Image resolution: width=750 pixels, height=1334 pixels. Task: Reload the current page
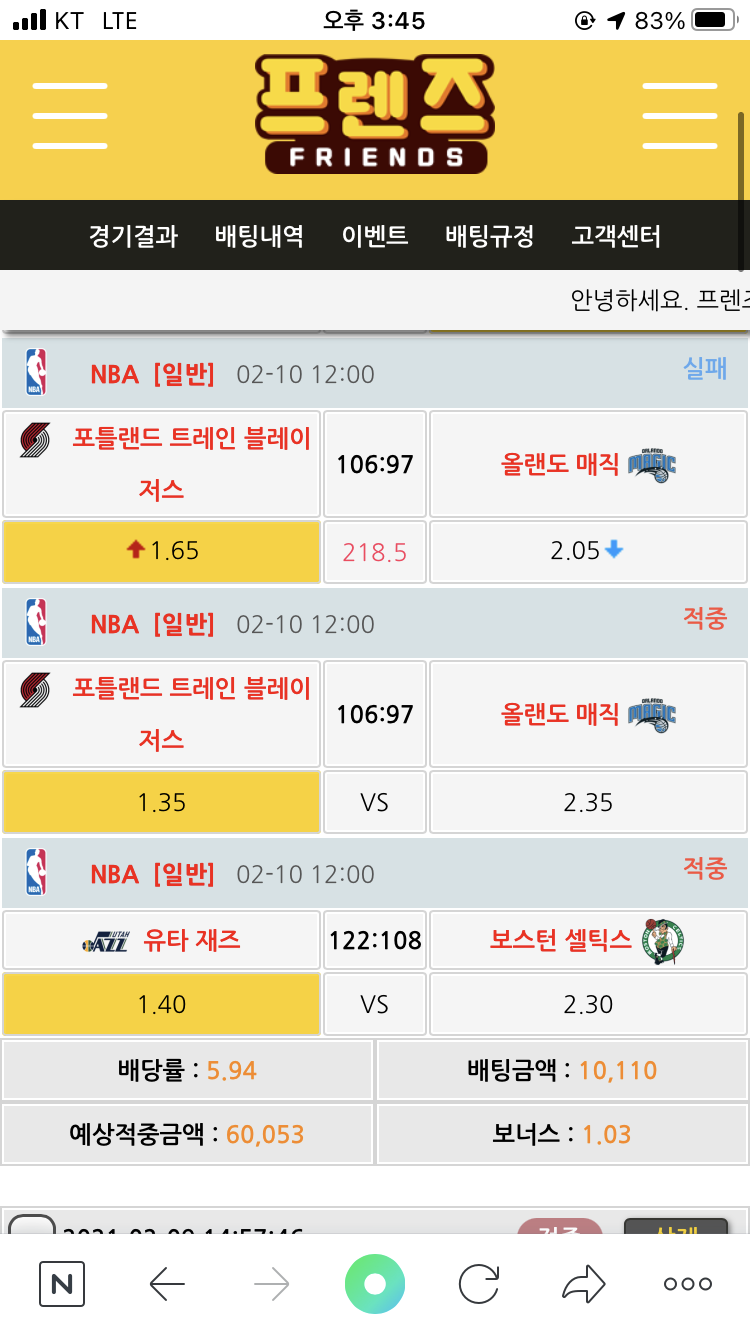point(479,1284)
